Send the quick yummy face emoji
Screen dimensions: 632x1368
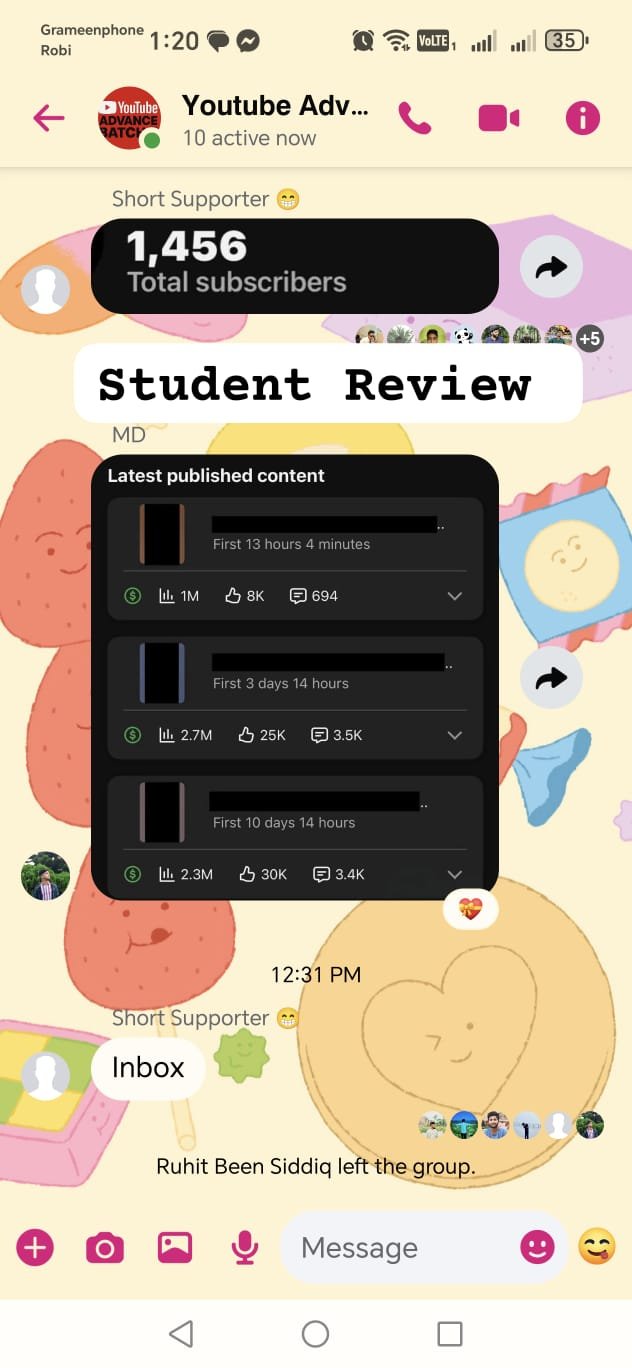(x=597, y=1247)
